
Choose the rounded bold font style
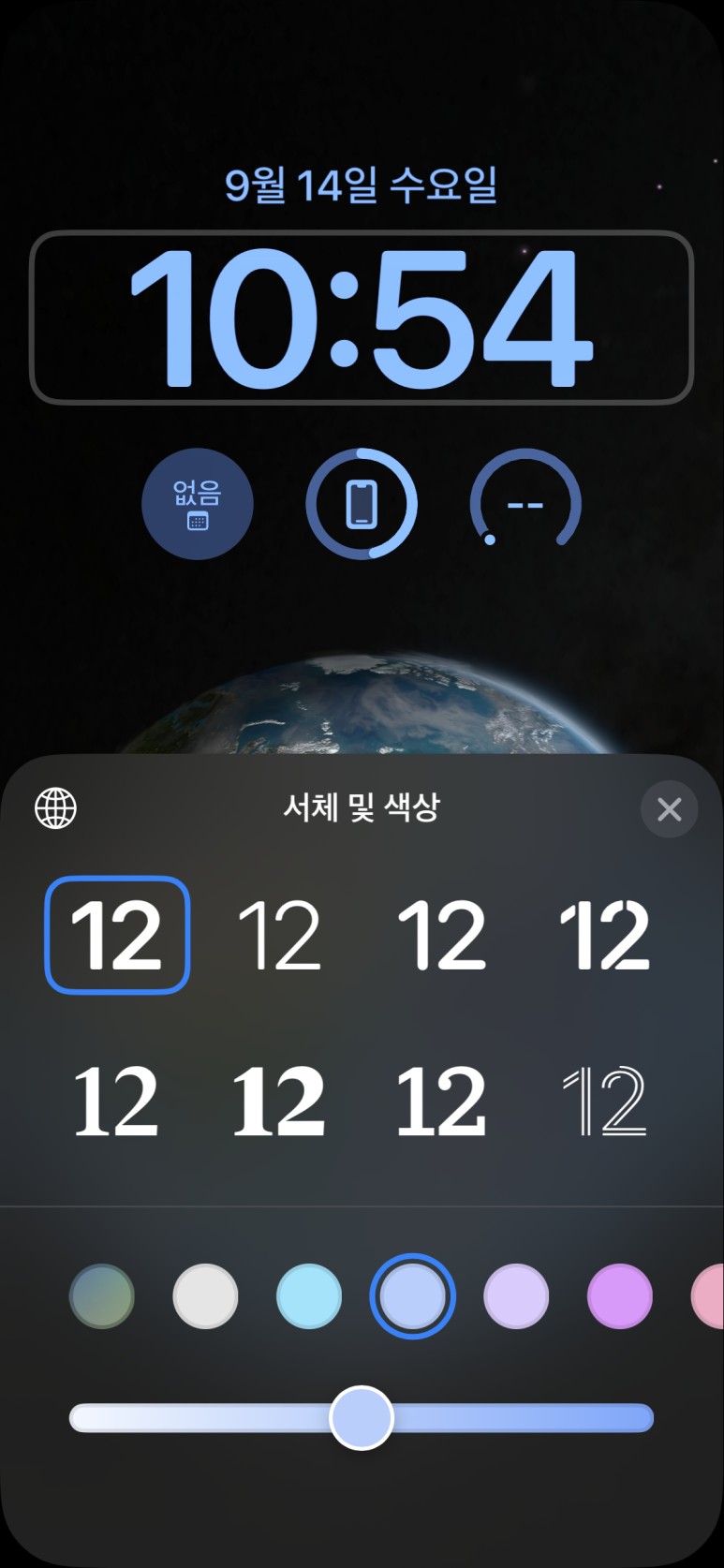click(442, 935)
